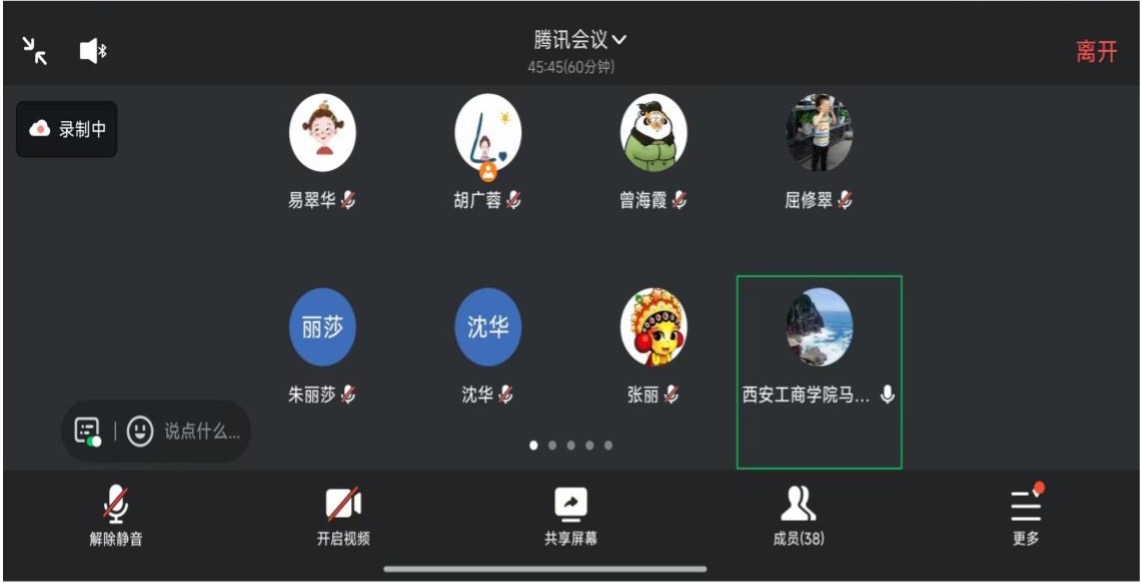1142x586 pixels.
Task: Minimize the meeting window
Action: tap(35, 50)
